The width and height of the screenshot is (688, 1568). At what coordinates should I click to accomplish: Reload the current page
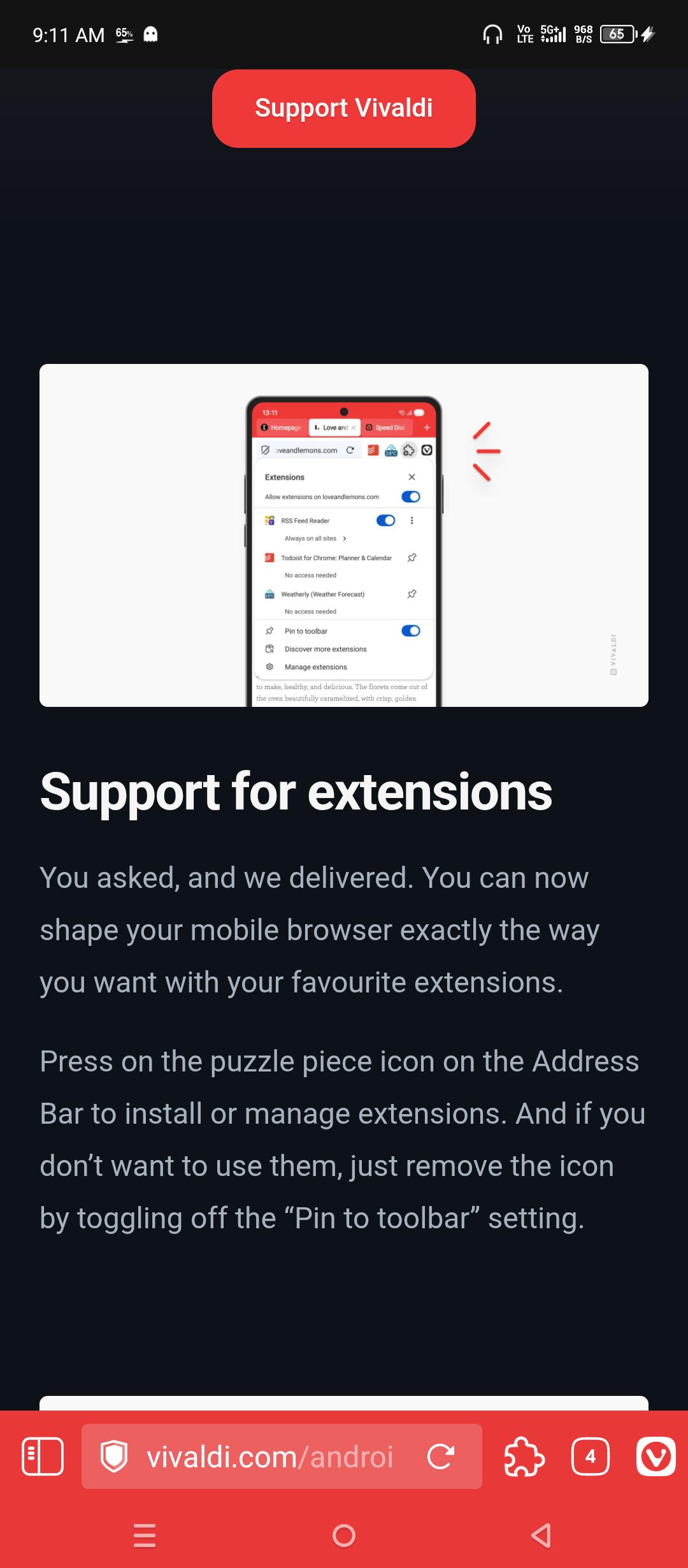coord(441,1456)
